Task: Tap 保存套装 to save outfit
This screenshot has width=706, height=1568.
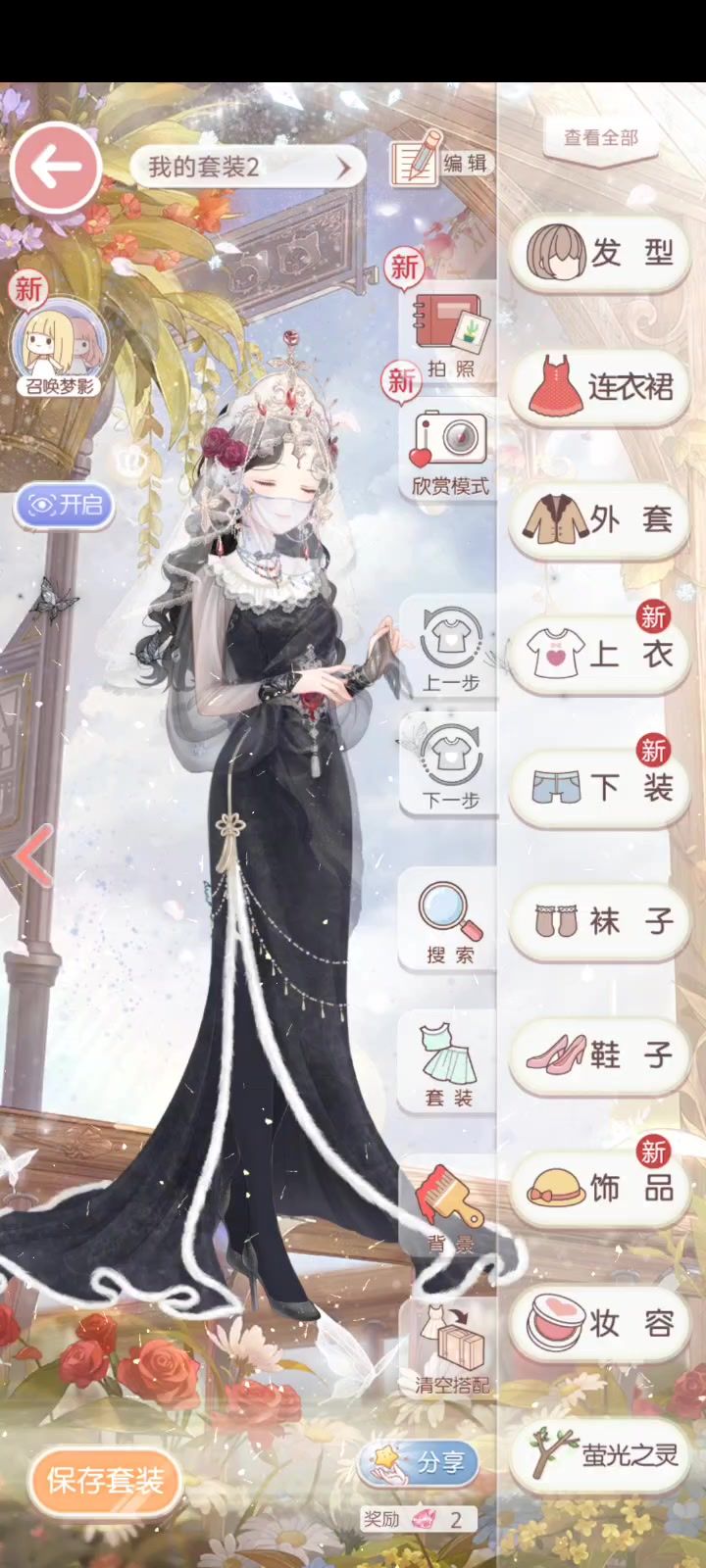Action: pyautogui.click(x=105, y=1480)
